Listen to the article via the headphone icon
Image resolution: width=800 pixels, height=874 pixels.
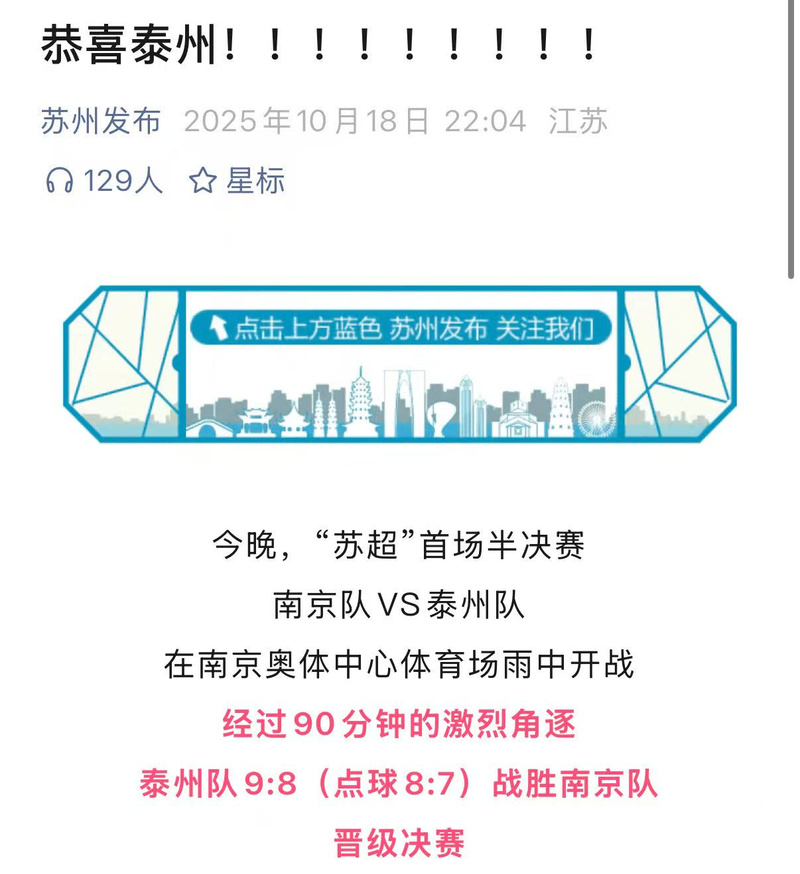click(60, 181)
